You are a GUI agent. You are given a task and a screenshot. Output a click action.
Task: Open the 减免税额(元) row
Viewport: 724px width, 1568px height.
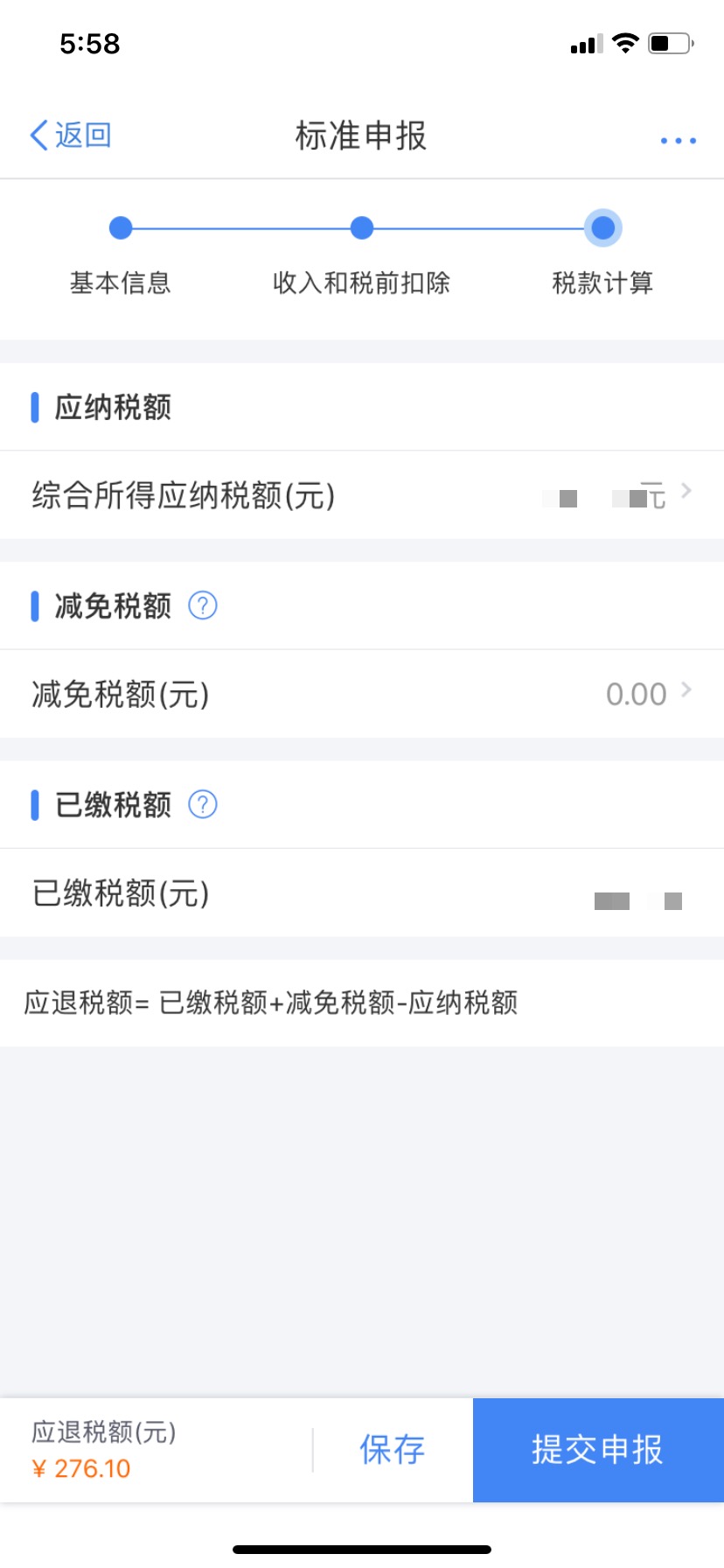coord(362,694)
